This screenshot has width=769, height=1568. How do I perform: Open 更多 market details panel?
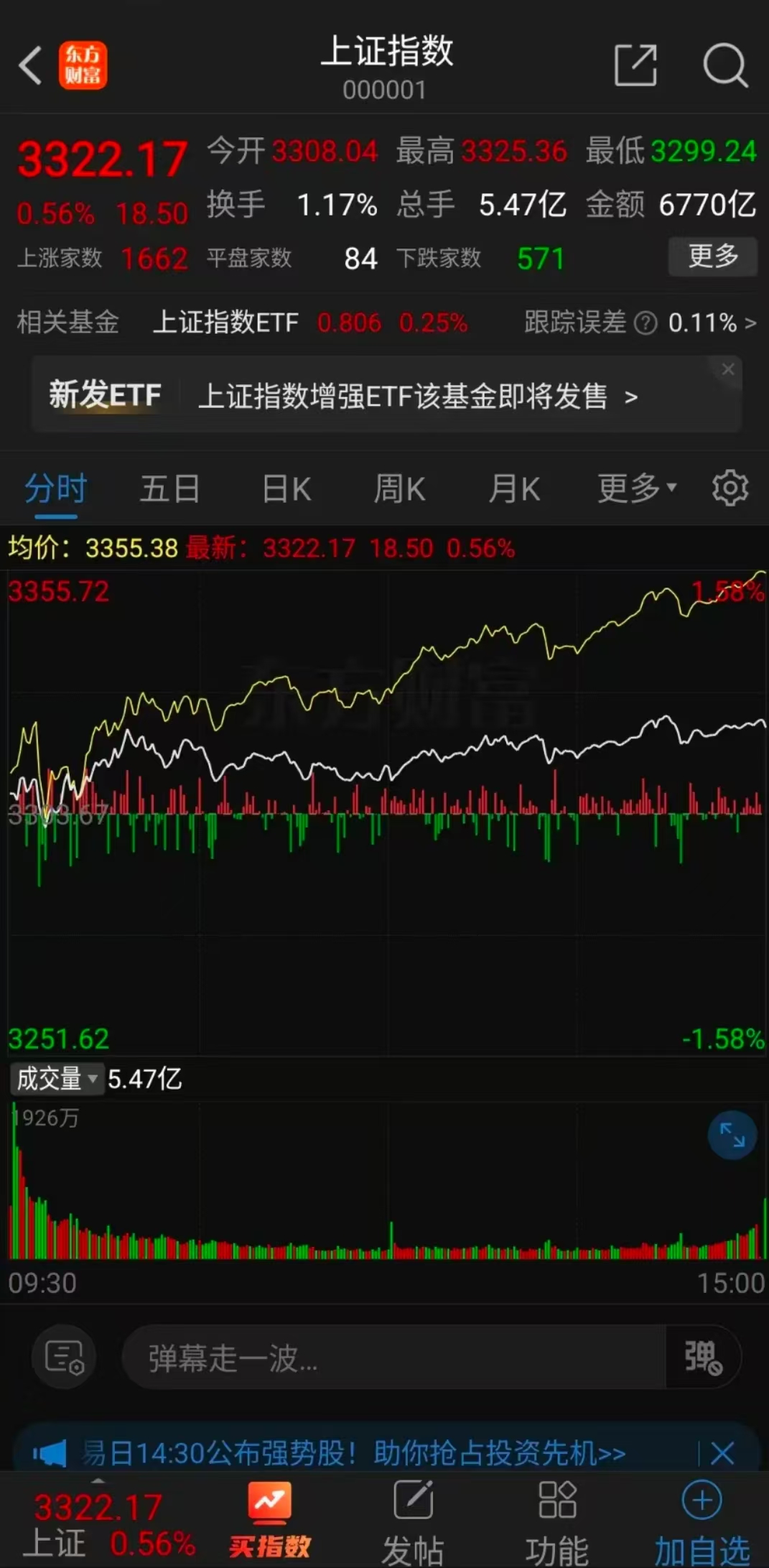[712, 256]
